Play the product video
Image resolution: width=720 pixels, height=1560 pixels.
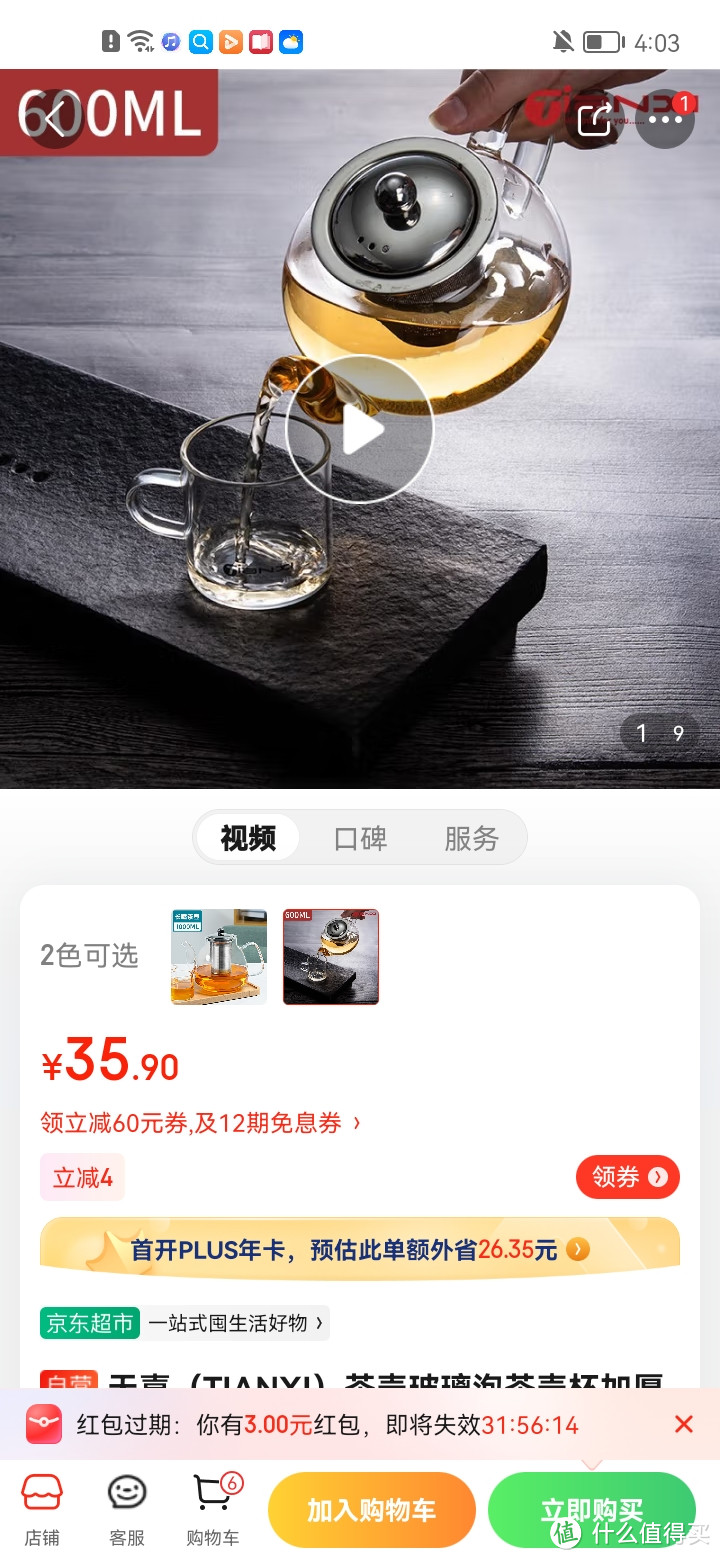point(360,430)
